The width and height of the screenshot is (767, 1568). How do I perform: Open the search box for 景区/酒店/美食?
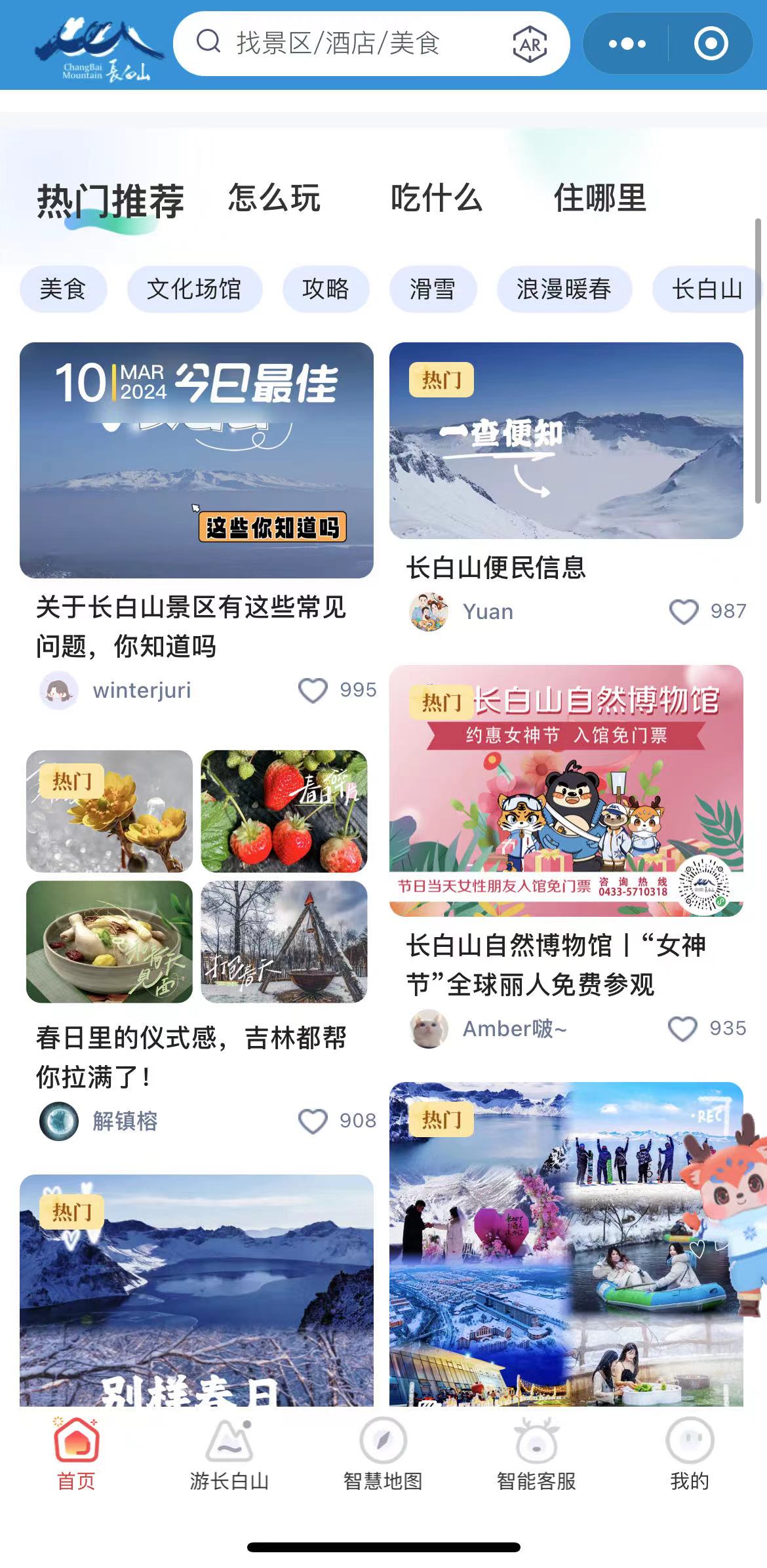point(338,43)
